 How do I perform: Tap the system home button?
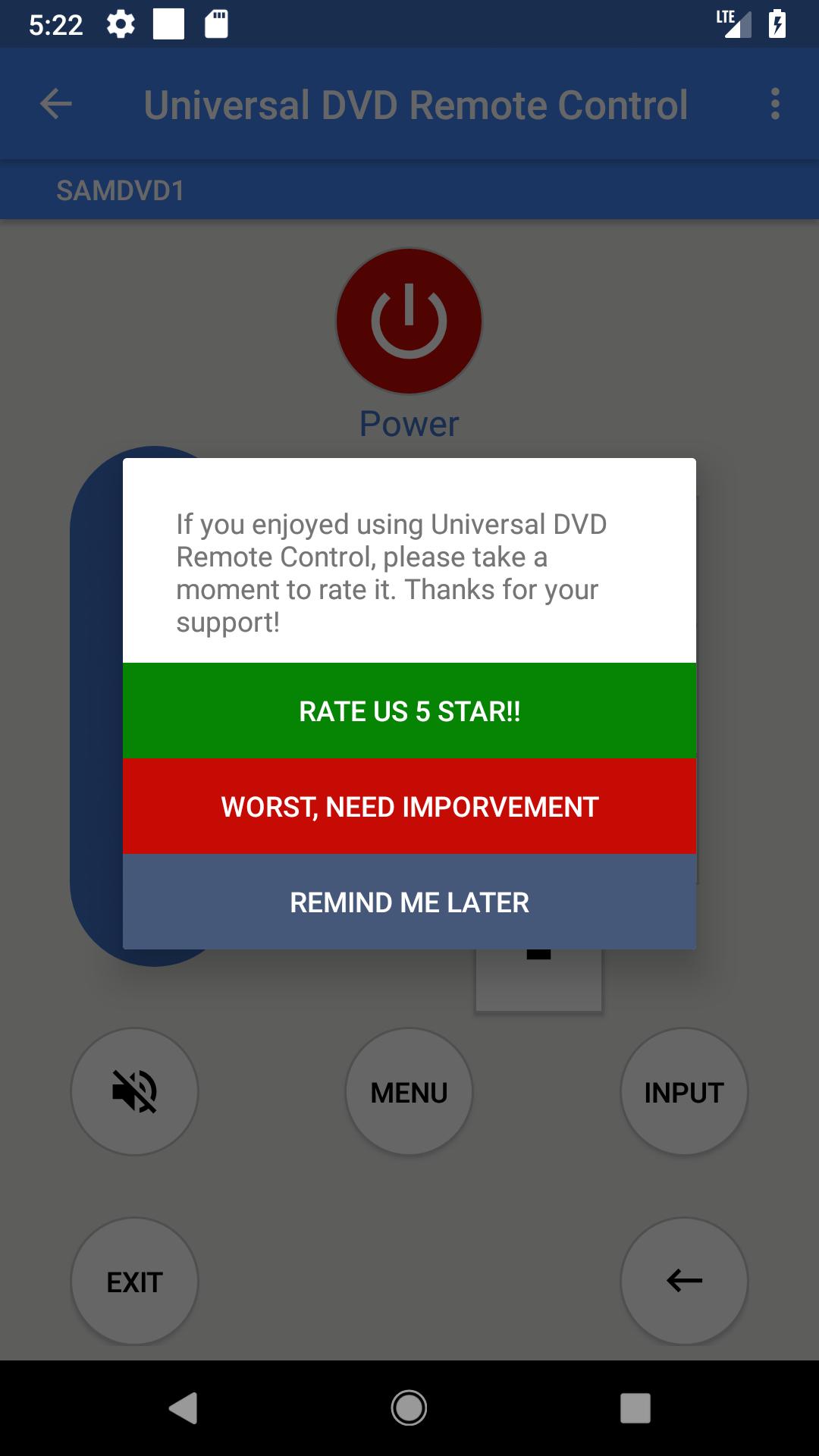[409, 1408]
